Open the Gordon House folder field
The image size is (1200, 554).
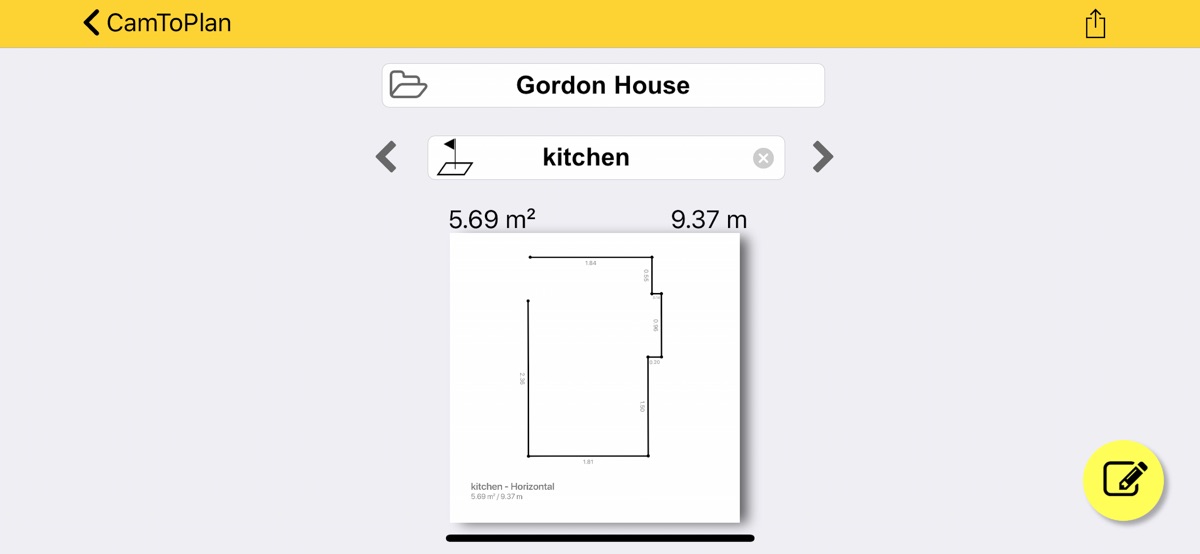click(x=602, y=86)
